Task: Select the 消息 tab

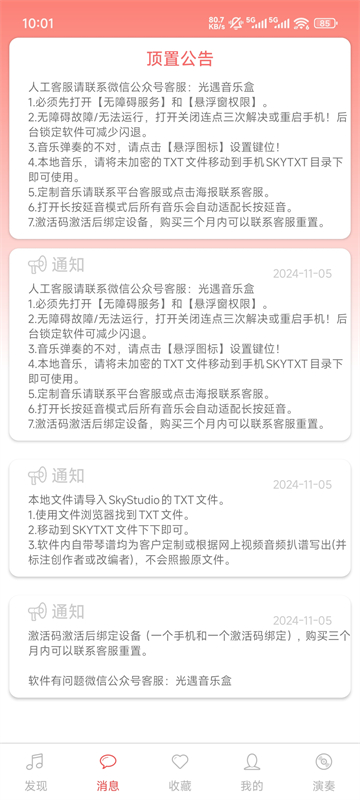Action: click(108, 771)
